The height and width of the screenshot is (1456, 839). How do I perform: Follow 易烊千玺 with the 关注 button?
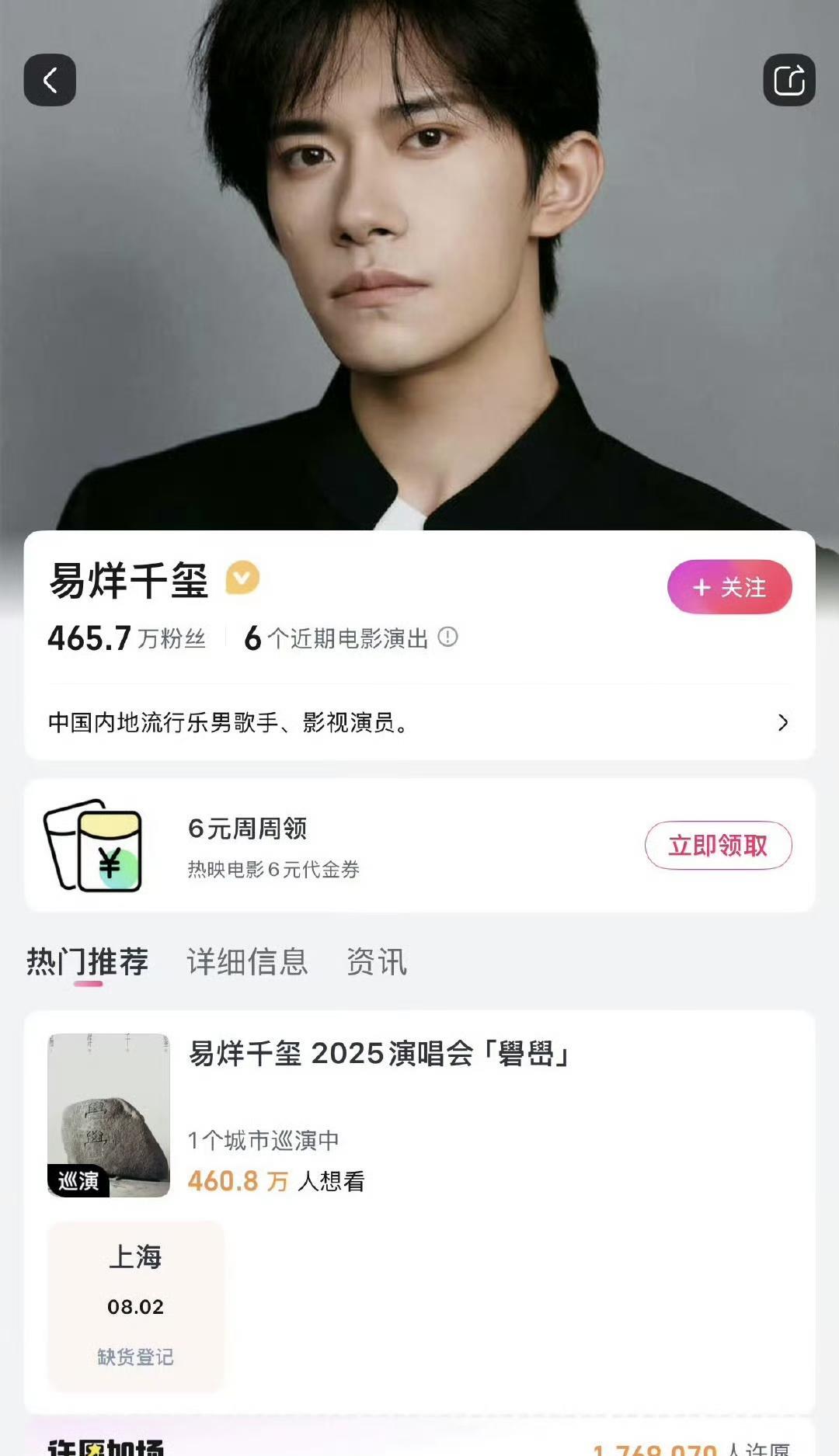coord(729,587)
